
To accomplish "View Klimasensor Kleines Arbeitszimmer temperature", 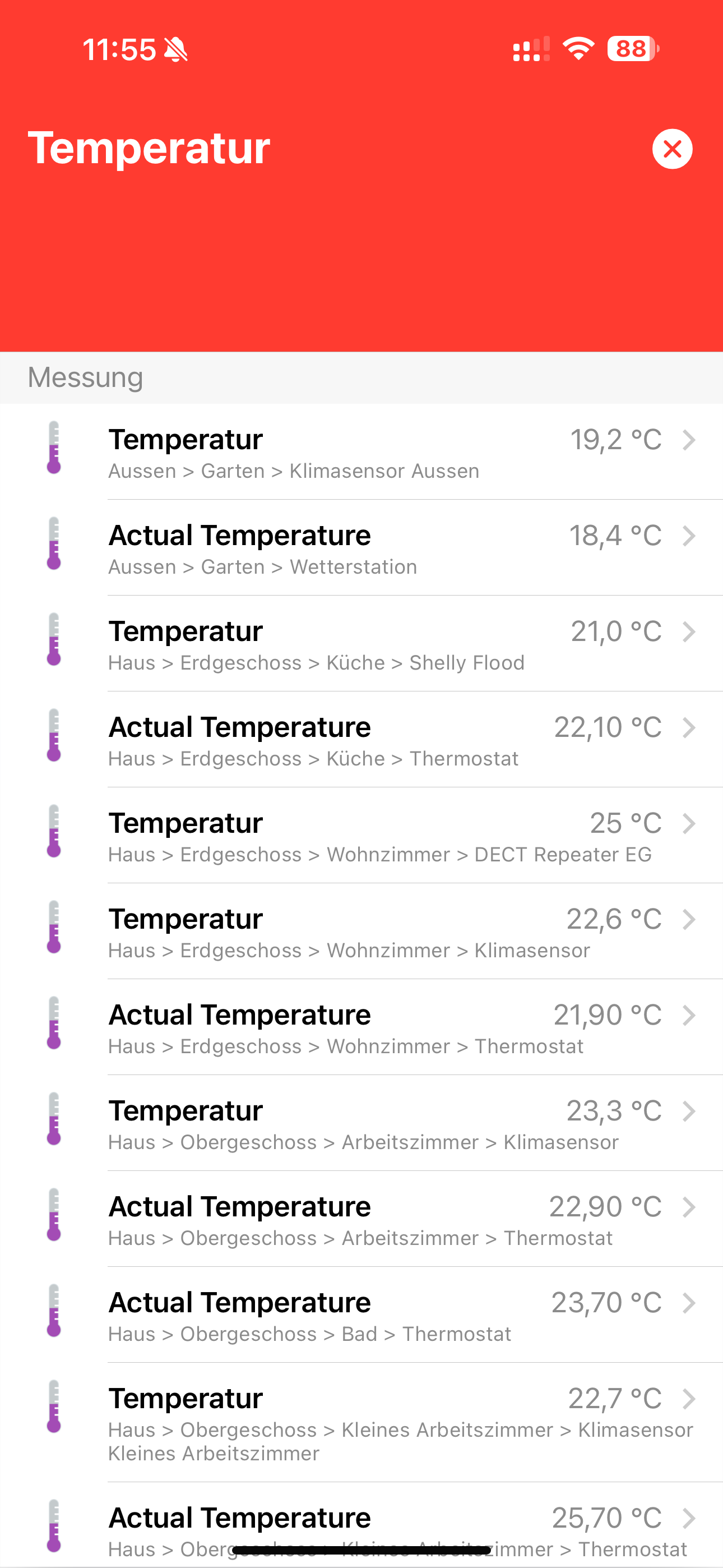I will 361,1423.
